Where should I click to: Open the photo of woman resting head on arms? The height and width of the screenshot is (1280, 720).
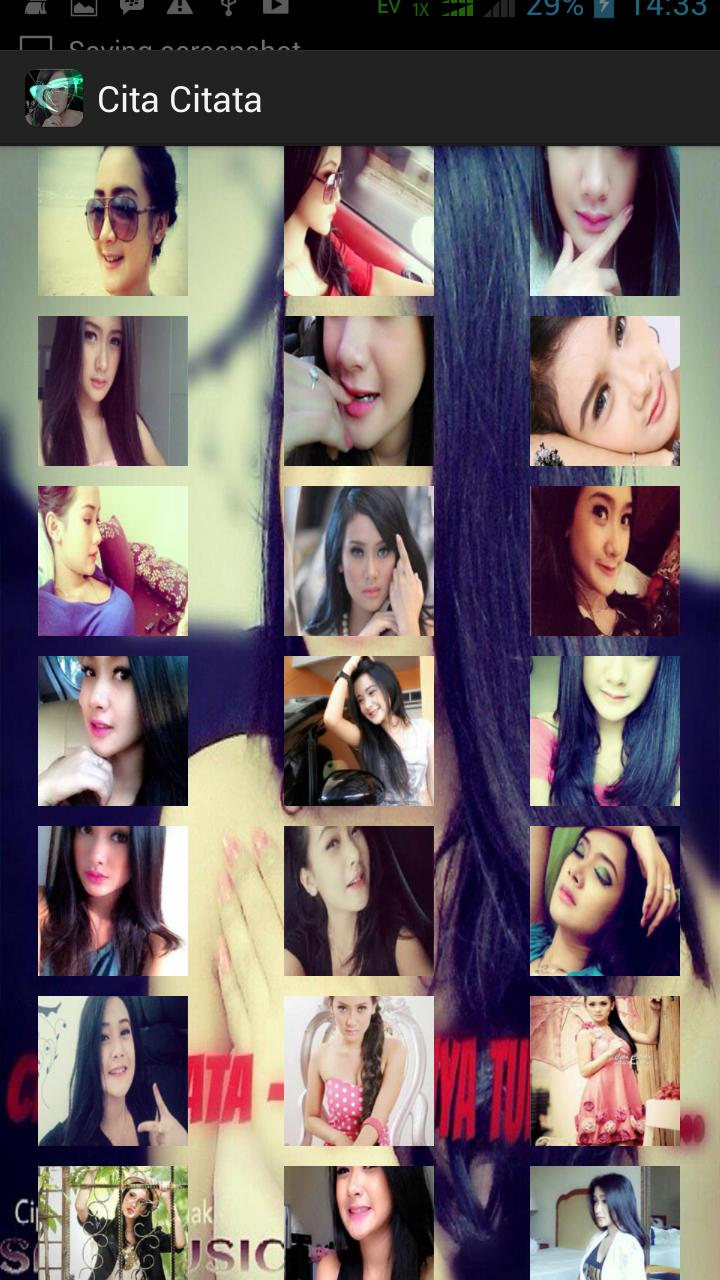[604, 391]
